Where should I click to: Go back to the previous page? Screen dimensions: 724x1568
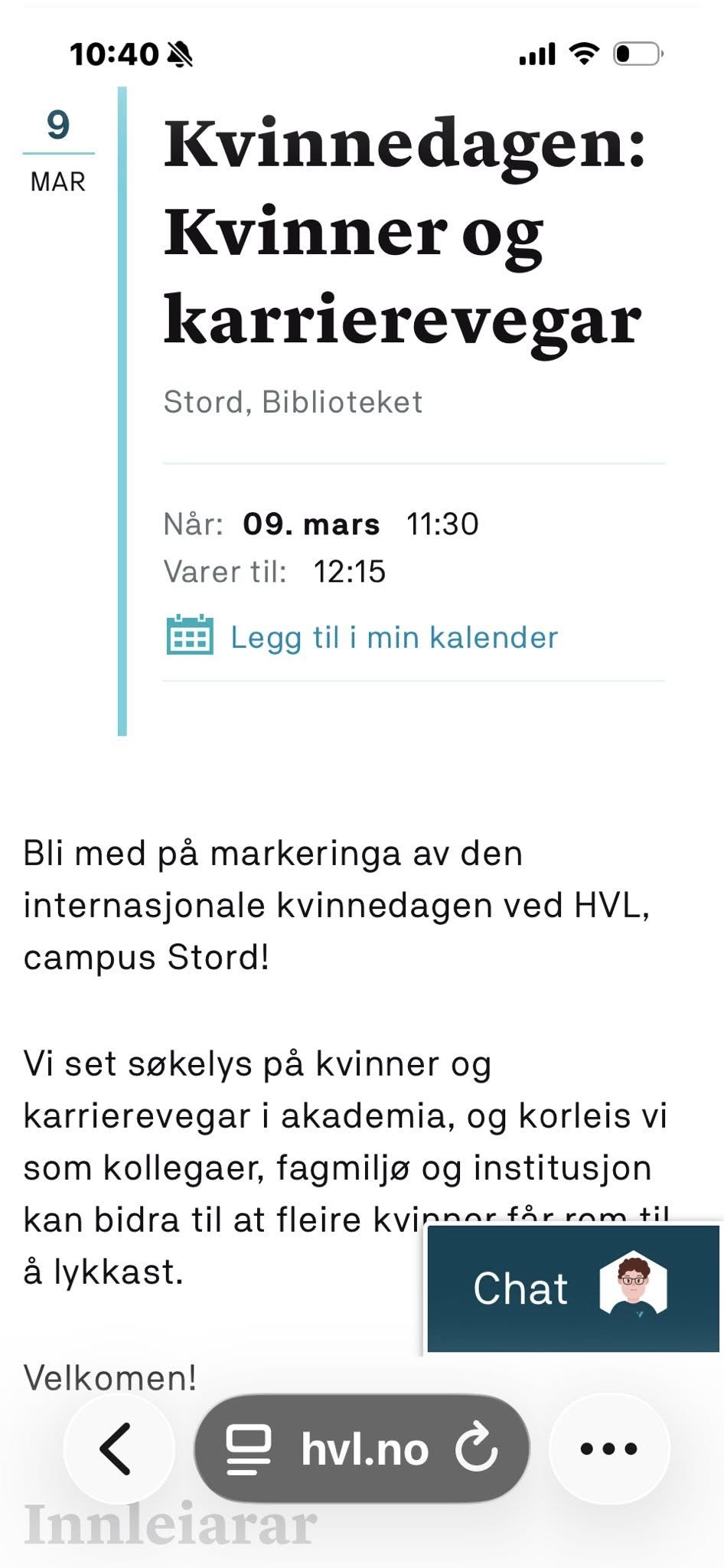[x=118, y=1449]
